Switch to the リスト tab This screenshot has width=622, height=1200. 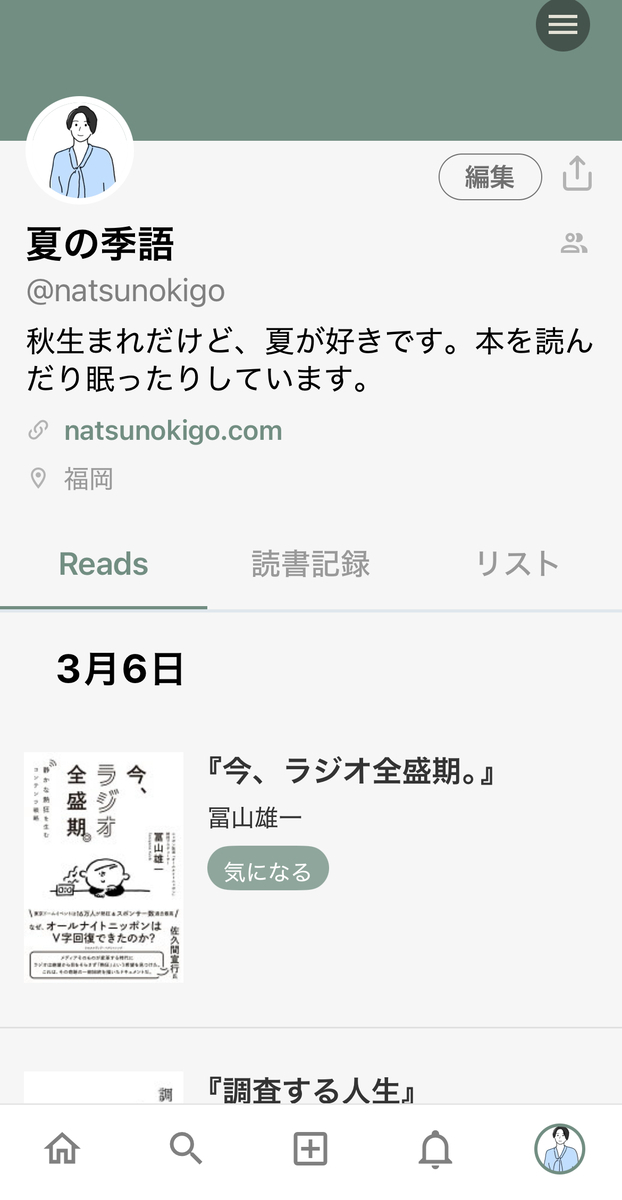516,564
